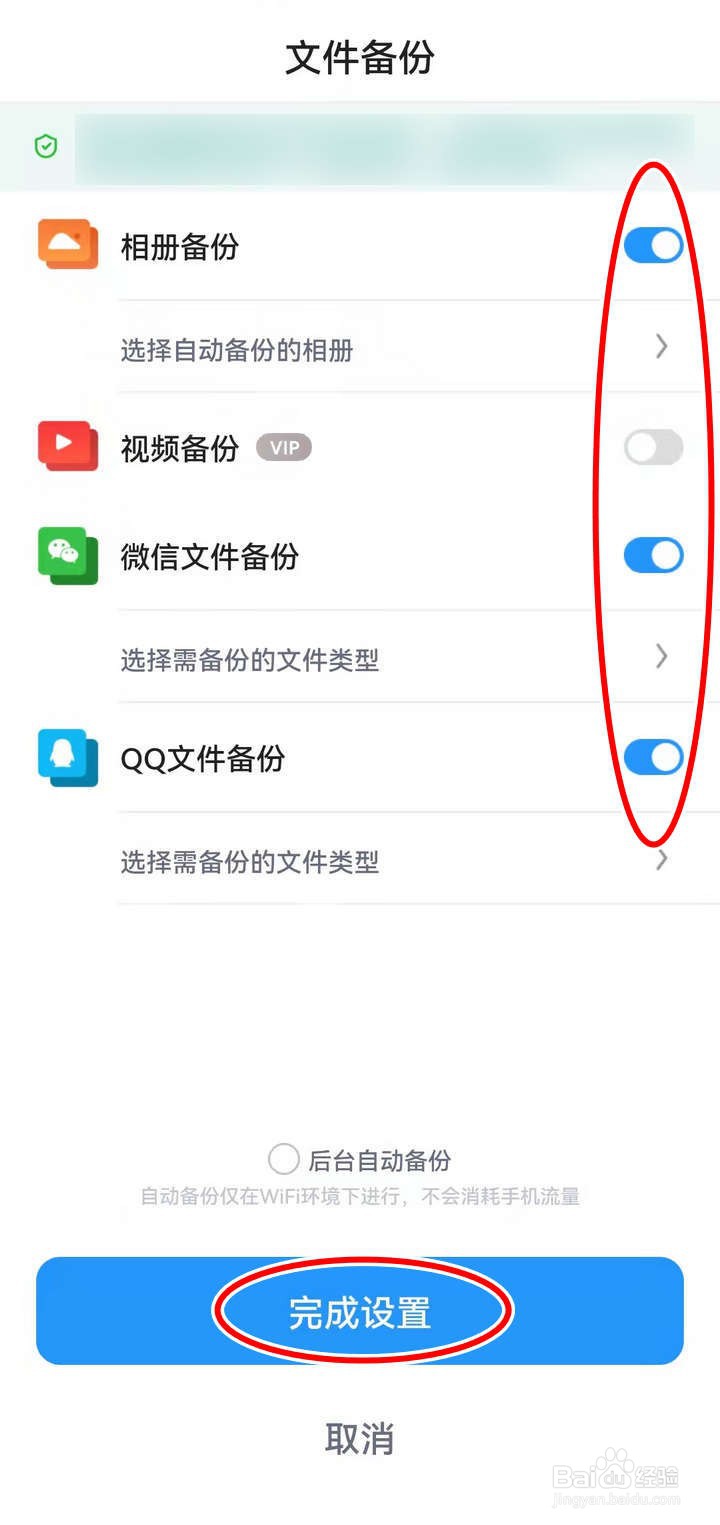Click the WiFi auto-backup hint text
The image size is (720, 1525).
360,1197
